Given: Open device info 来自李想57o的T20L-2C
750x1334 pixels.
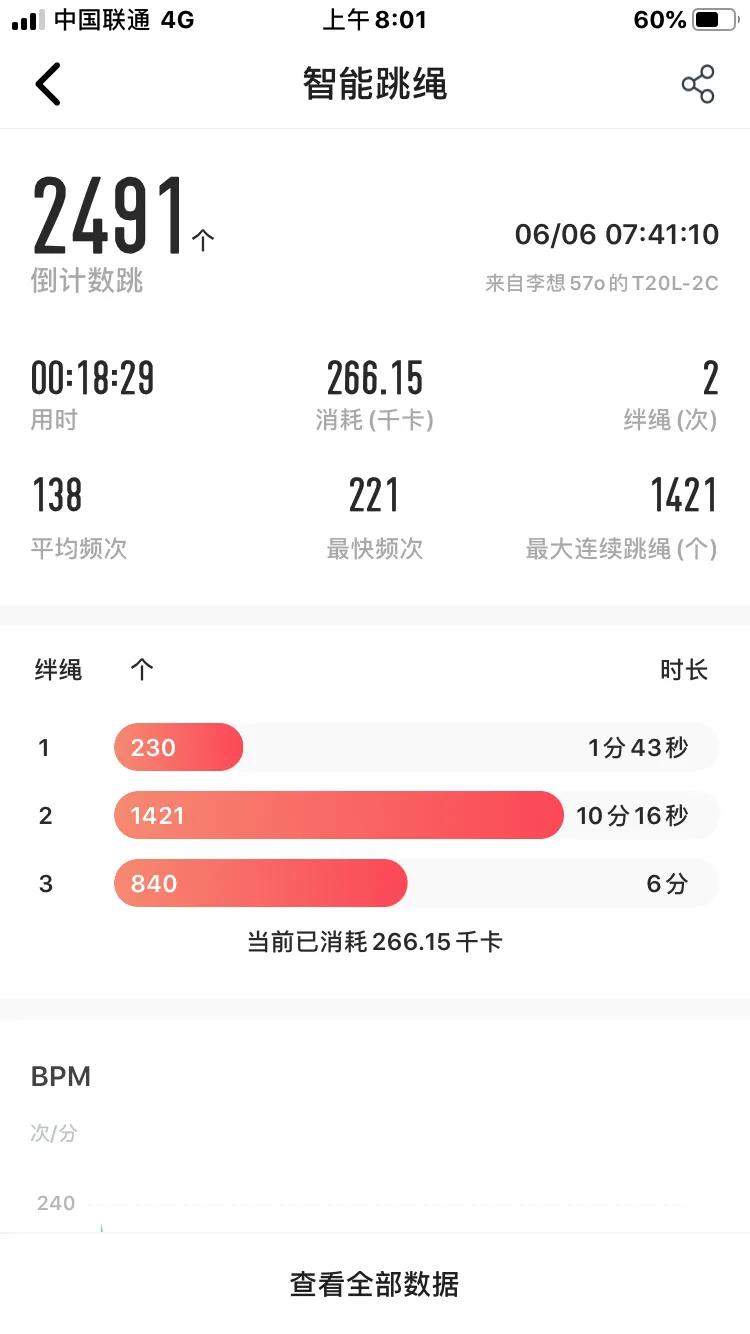Looking at the screenshot, I should (x=602, y=283).
